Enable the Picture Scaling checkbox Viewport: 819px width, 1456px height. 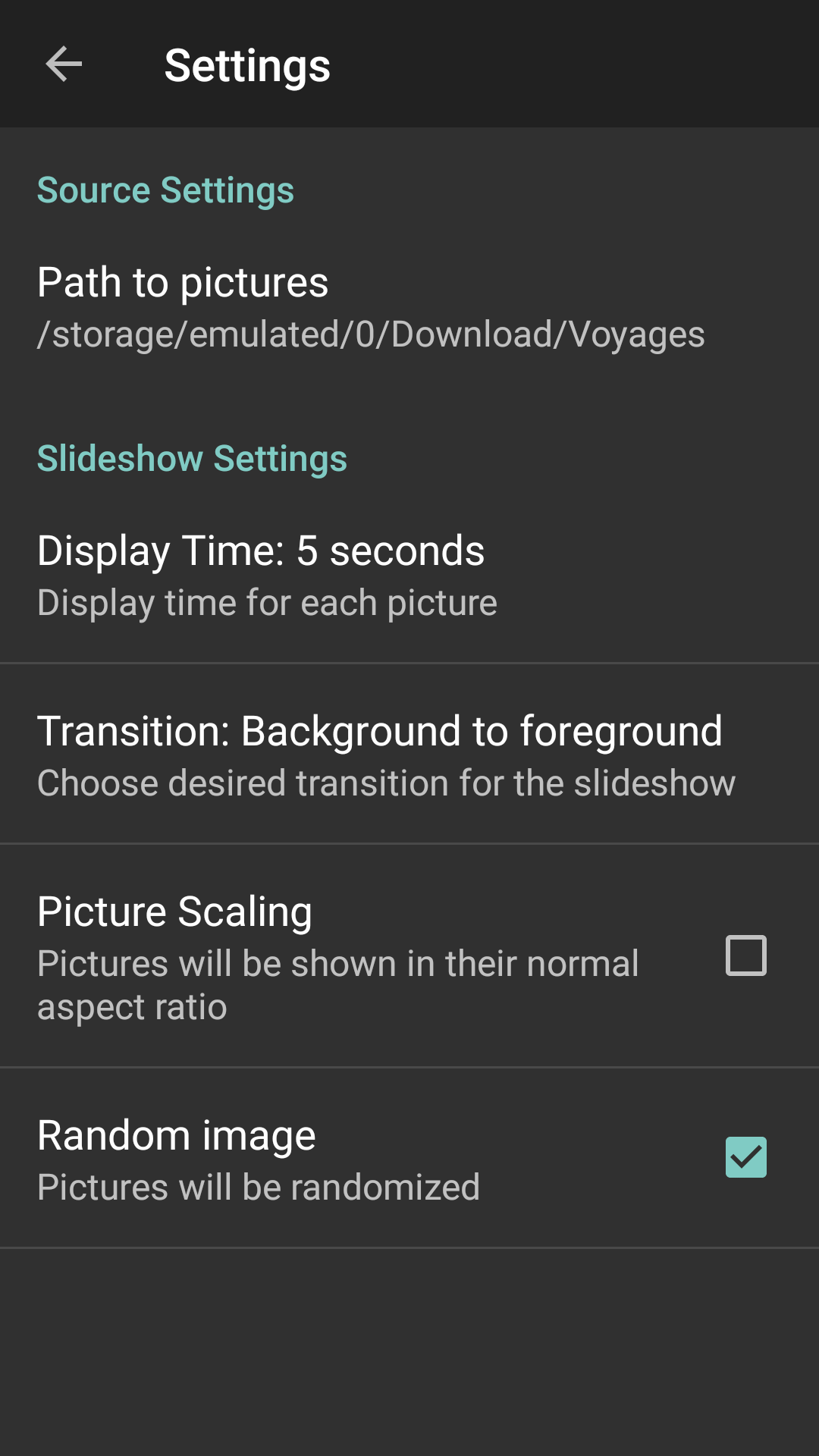coord(745,955)
